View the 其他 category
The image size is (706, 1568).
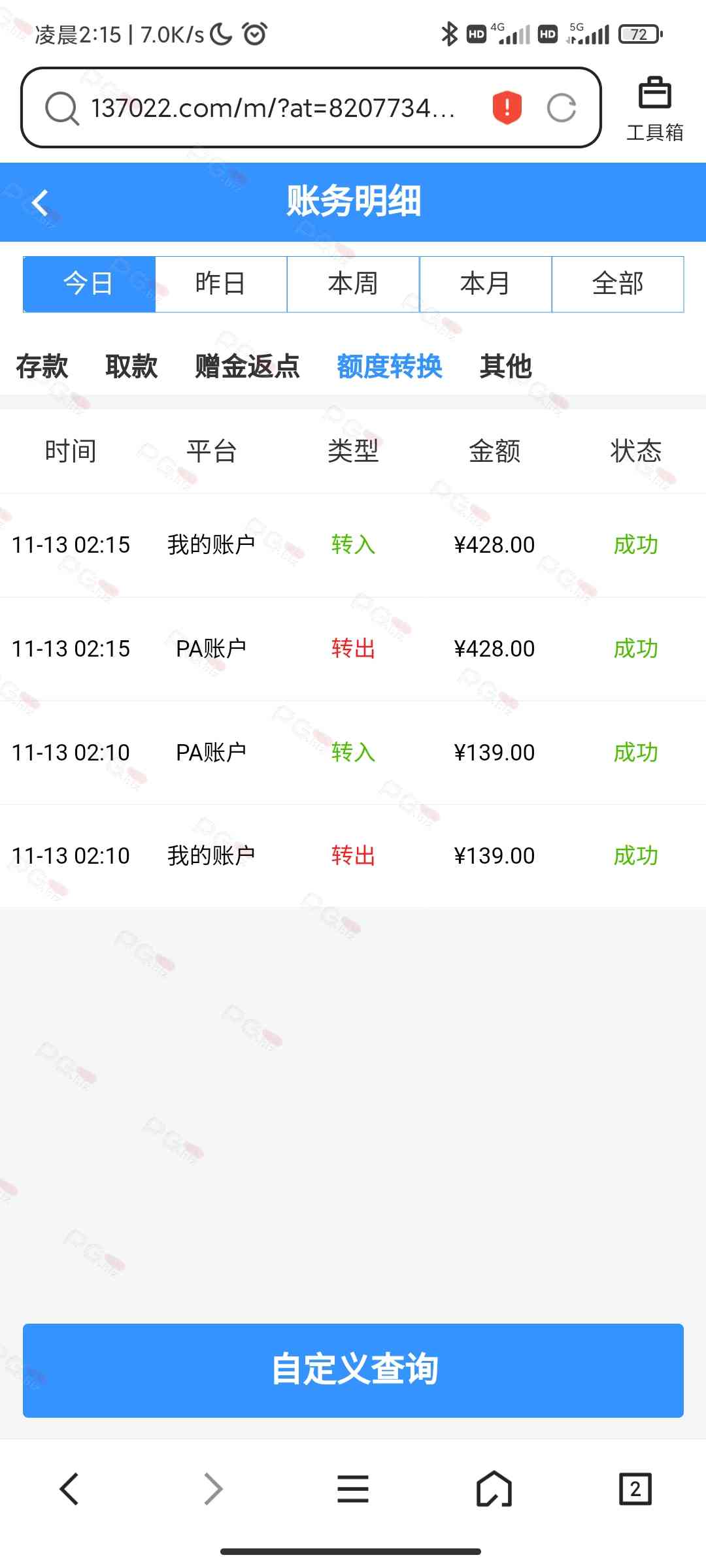tap(505, 366)
